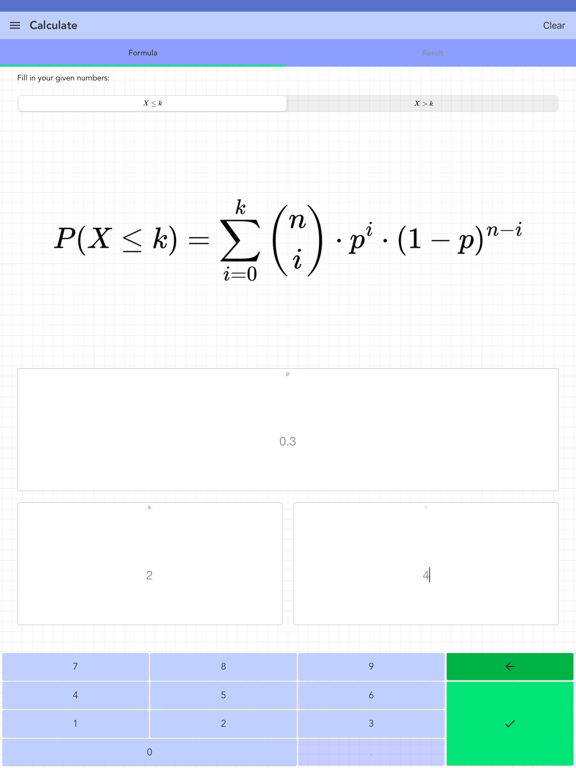Insert a decimal point
This screenshot has width=576, height=768.
(x=371, y=752)
